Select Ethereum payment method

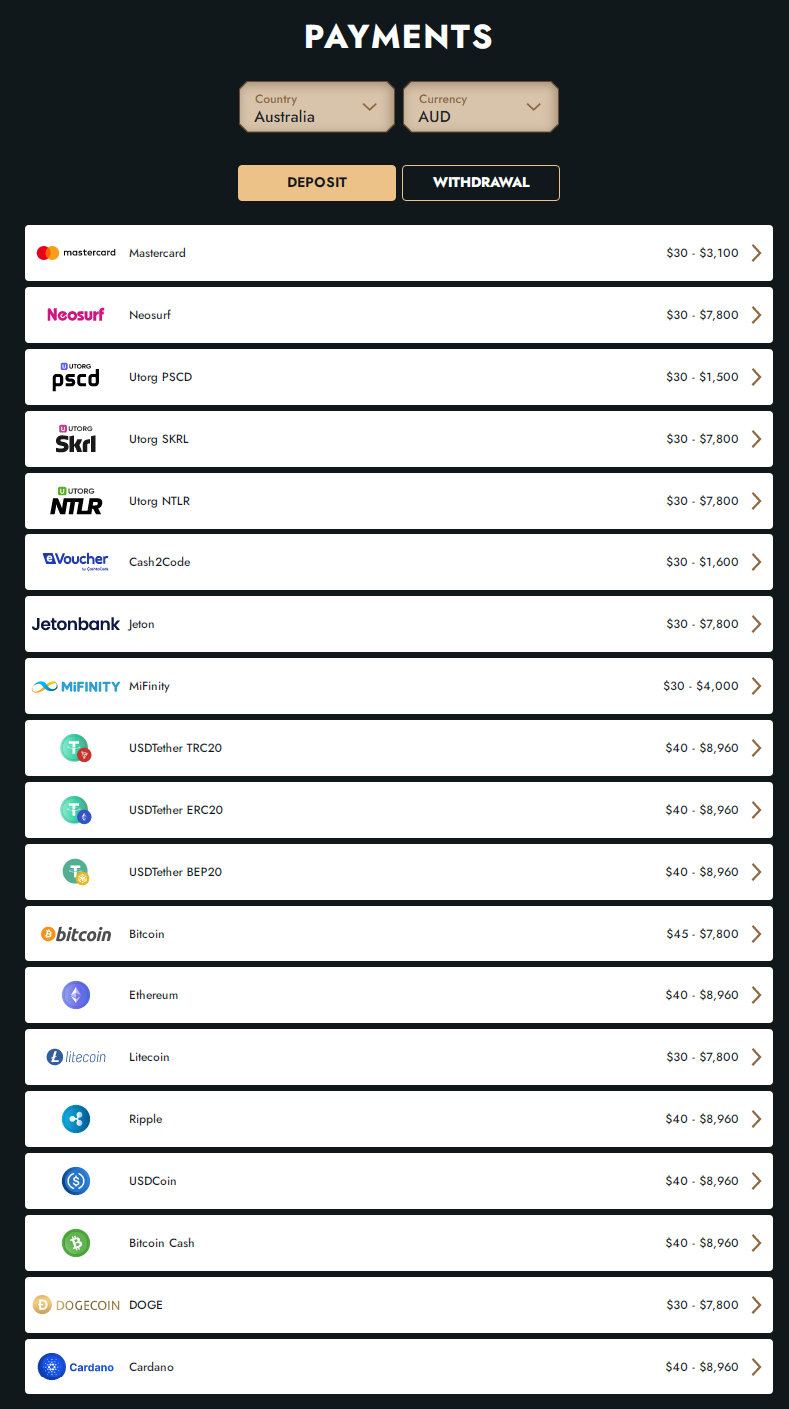(399, 995)
